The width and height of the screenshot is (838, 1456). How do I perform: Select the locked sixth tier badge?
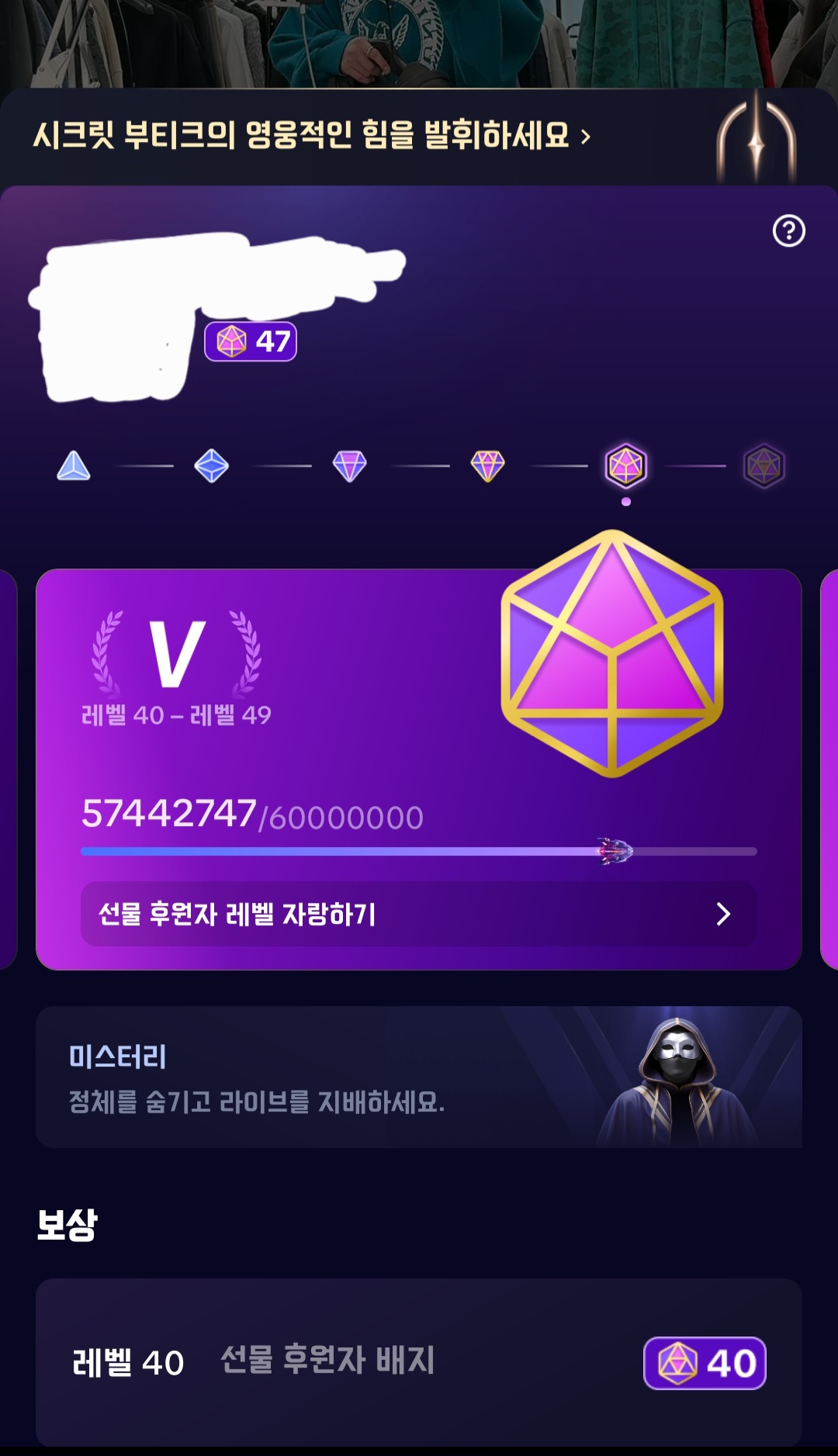[x=764, y=466]
